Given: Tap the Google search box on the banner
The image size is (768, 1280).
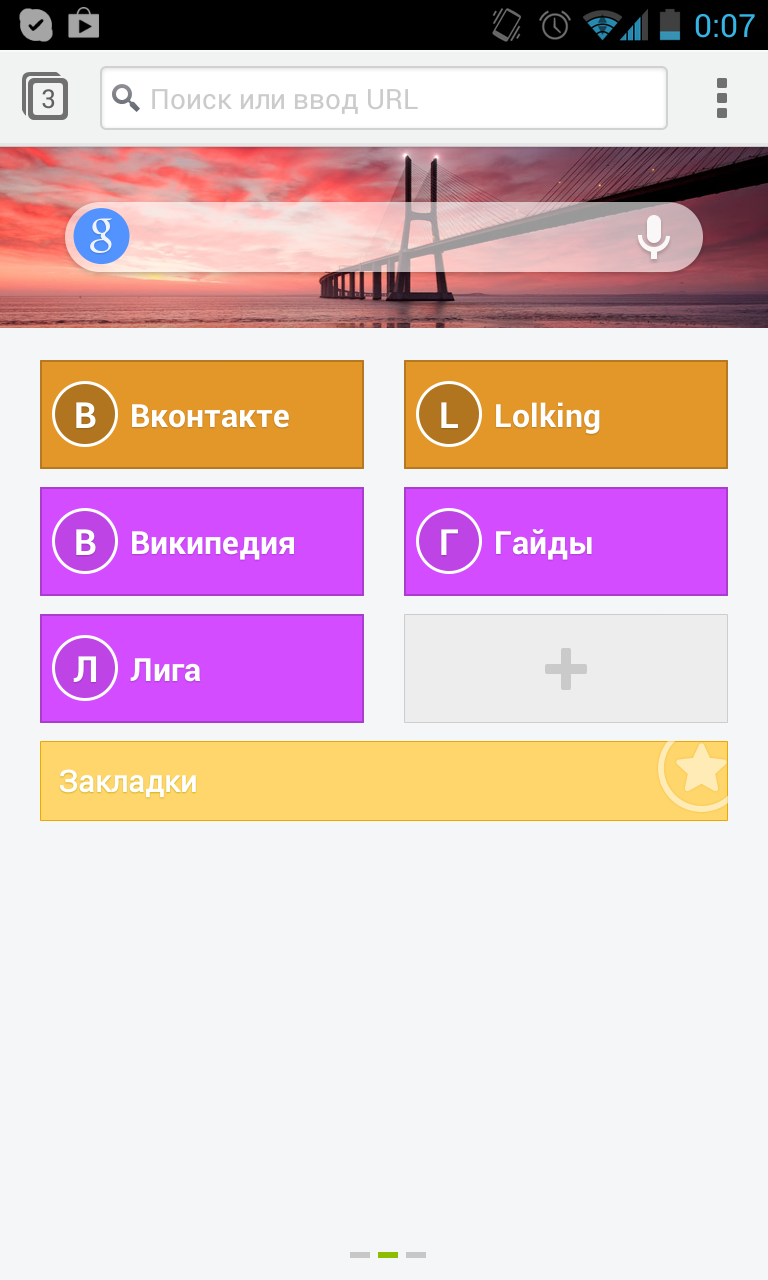Looking at the screenshot, I should 384,237.
